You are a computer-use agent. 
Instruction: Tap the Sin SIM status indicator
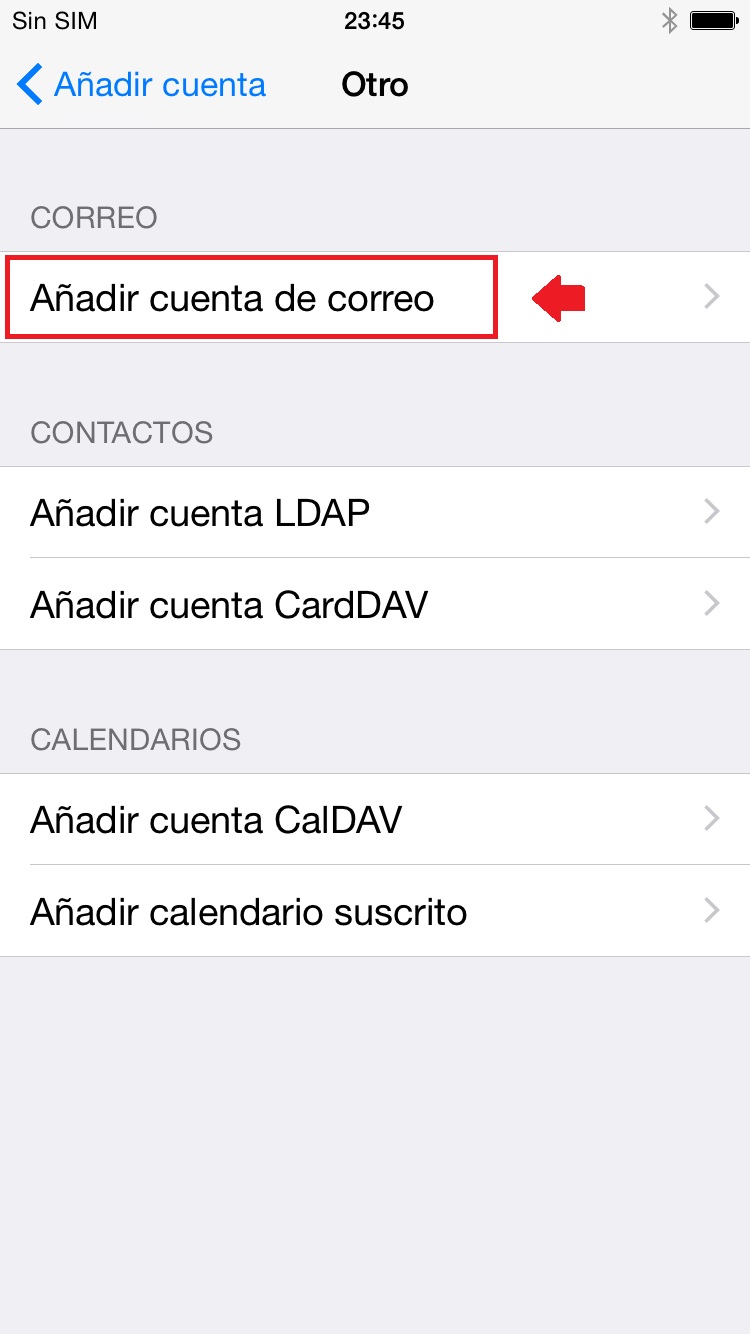tap(55, 20)
